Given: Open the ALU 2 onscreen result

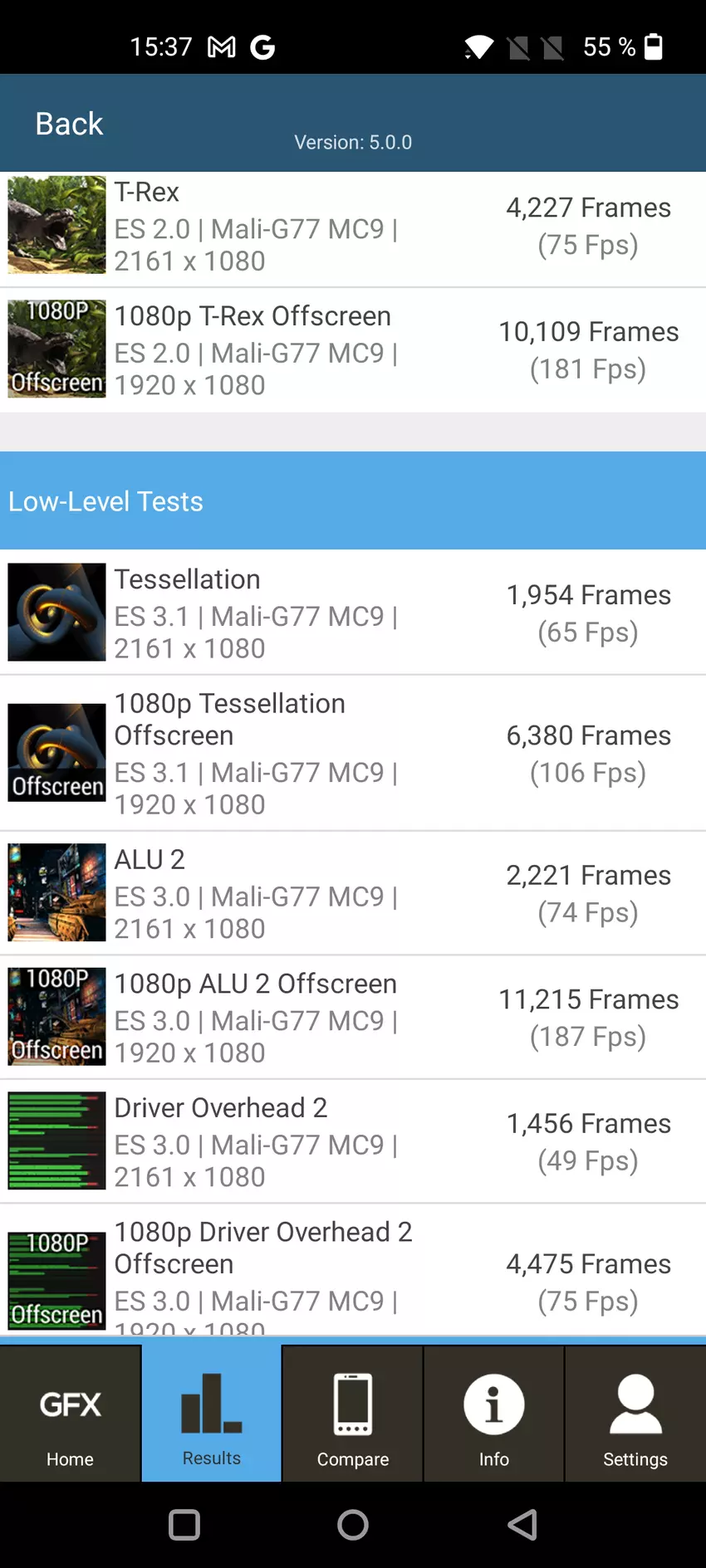Looking at the screenshot, I should pyautogui.click(x=353, y=894).
